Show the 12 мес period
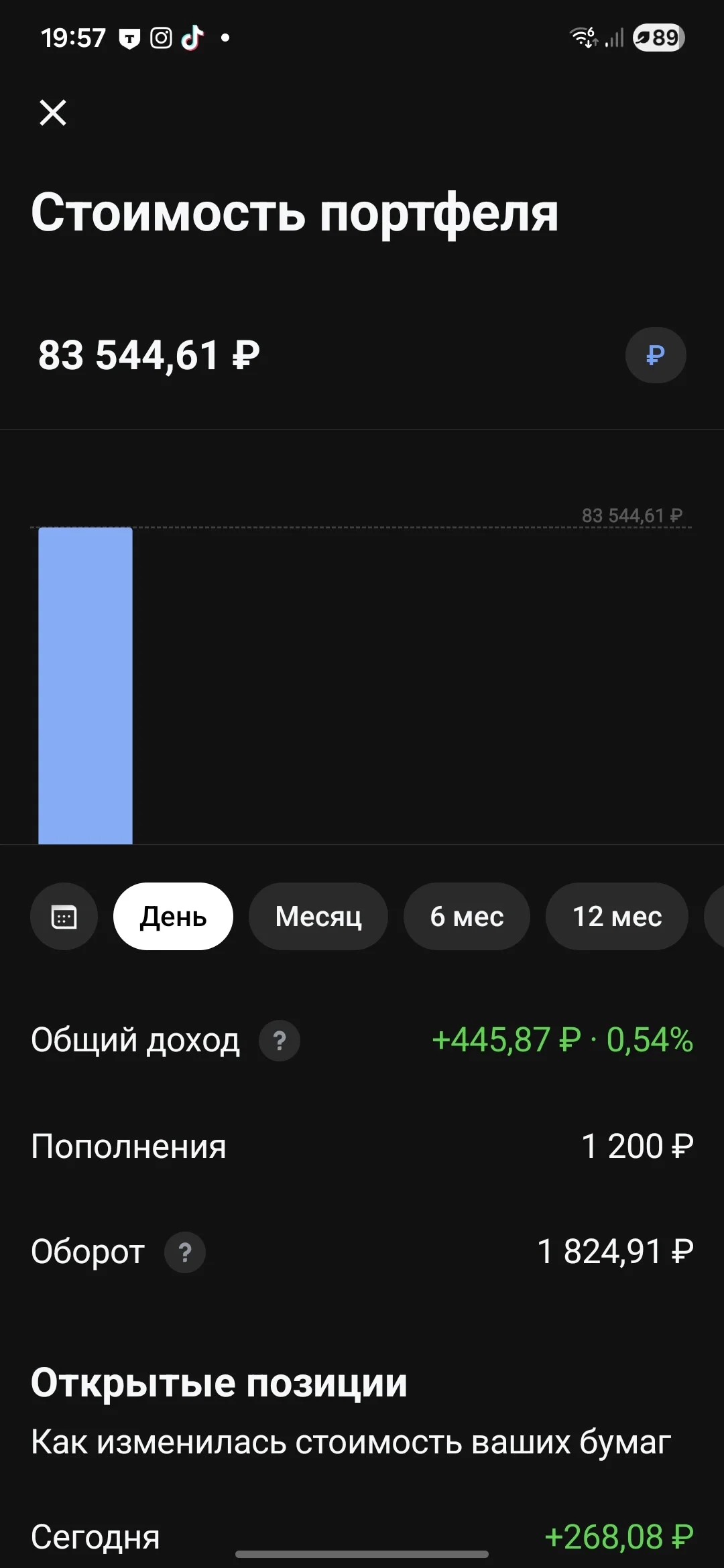Viewport: 724px width, 1568px height. pos(617,916)
